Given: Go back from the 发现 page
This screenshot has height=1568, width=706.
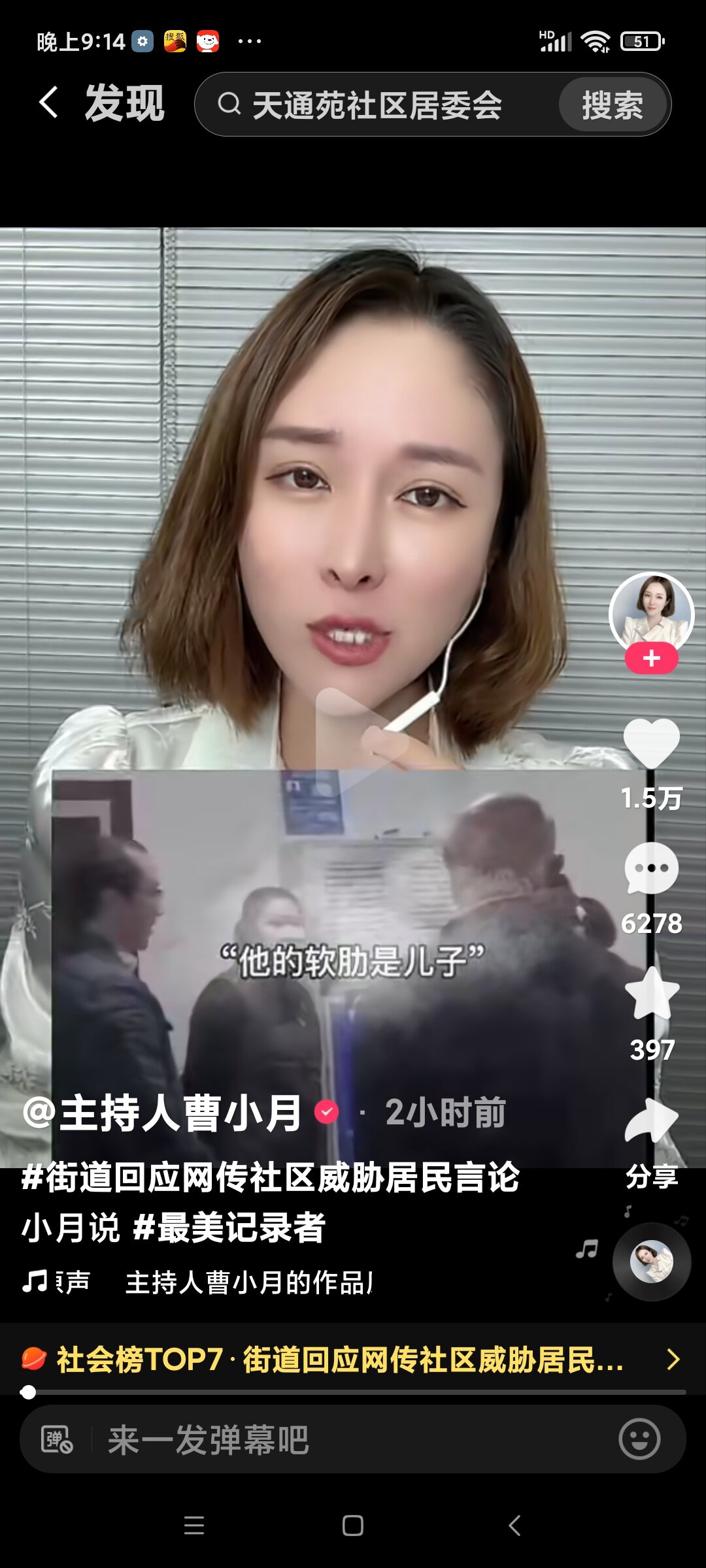Looking at the screenshot, I should click(49, 103).
